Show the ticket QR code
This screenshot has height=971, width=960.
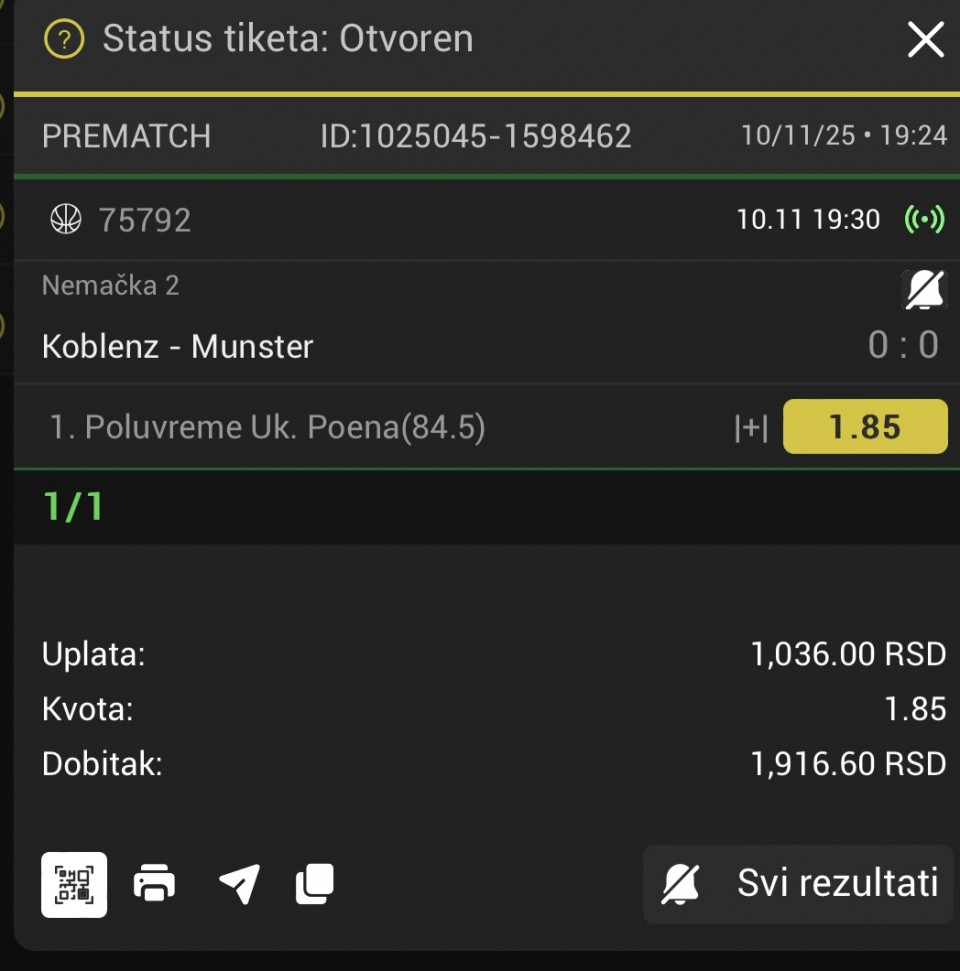[x=74, y=884]
